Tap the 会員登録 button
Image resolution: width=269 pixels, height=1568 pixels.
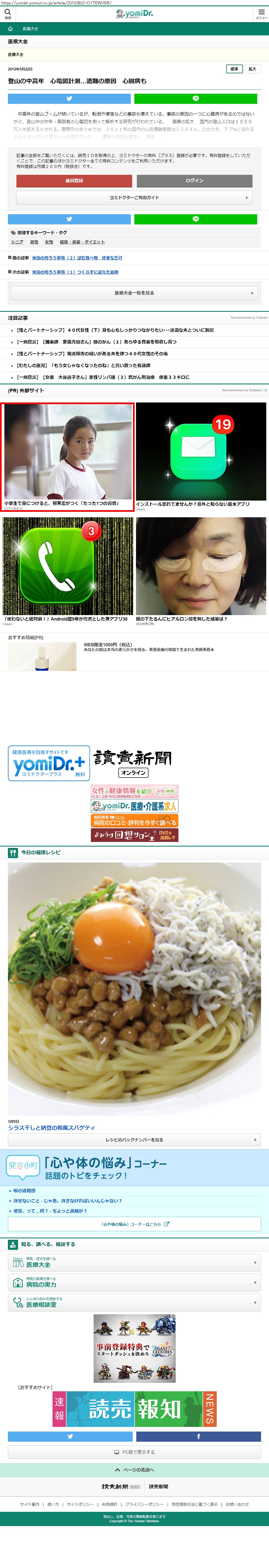click(74, 181)
